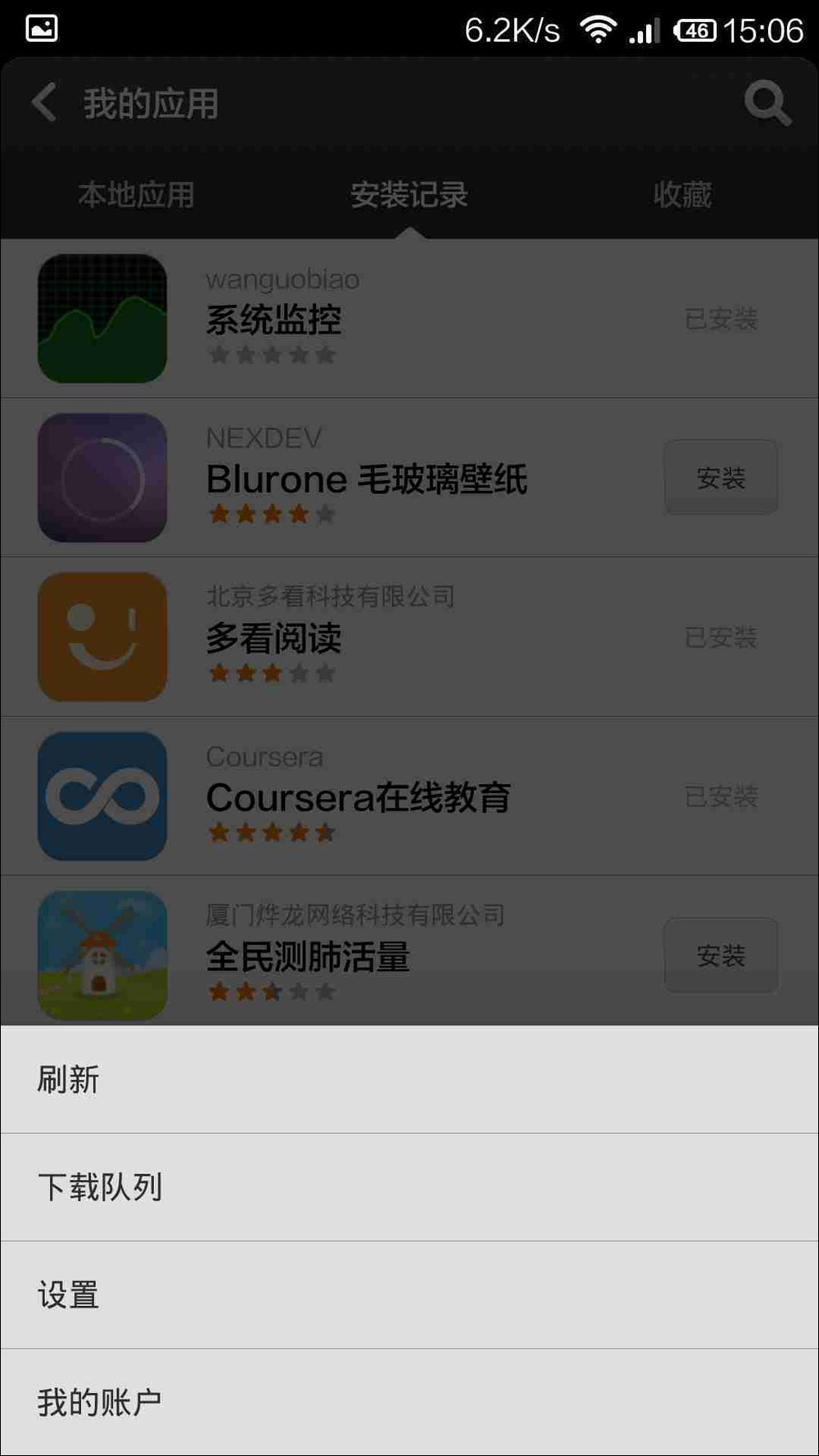This screenshot has height=1456, width=819.
Task: Open 我的账户 account option
Action: 409,1402
